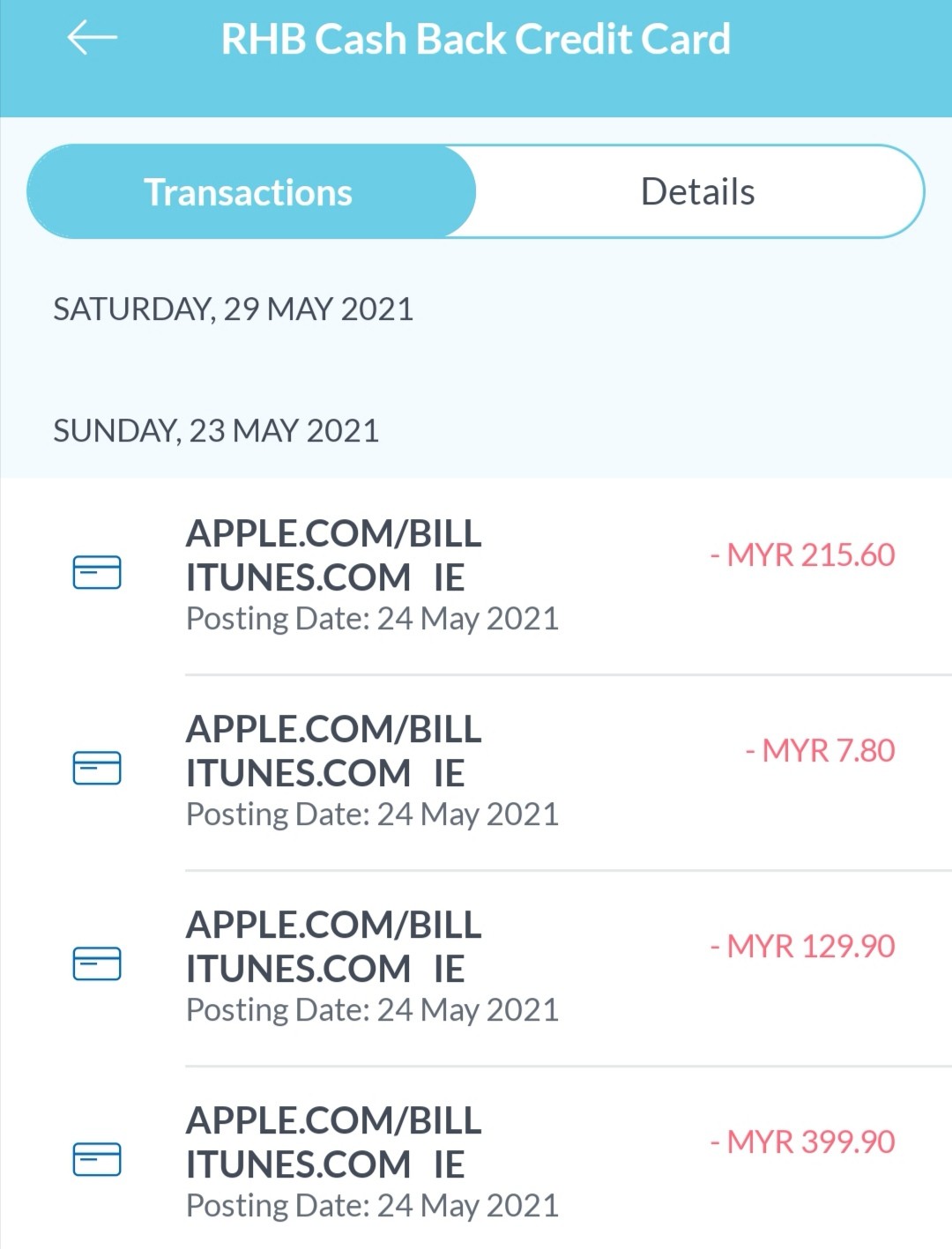Image resolution: width=952 pixels, height=1249 pixels.
Task: Go back using the arrow icon
Action: [92, 38]
